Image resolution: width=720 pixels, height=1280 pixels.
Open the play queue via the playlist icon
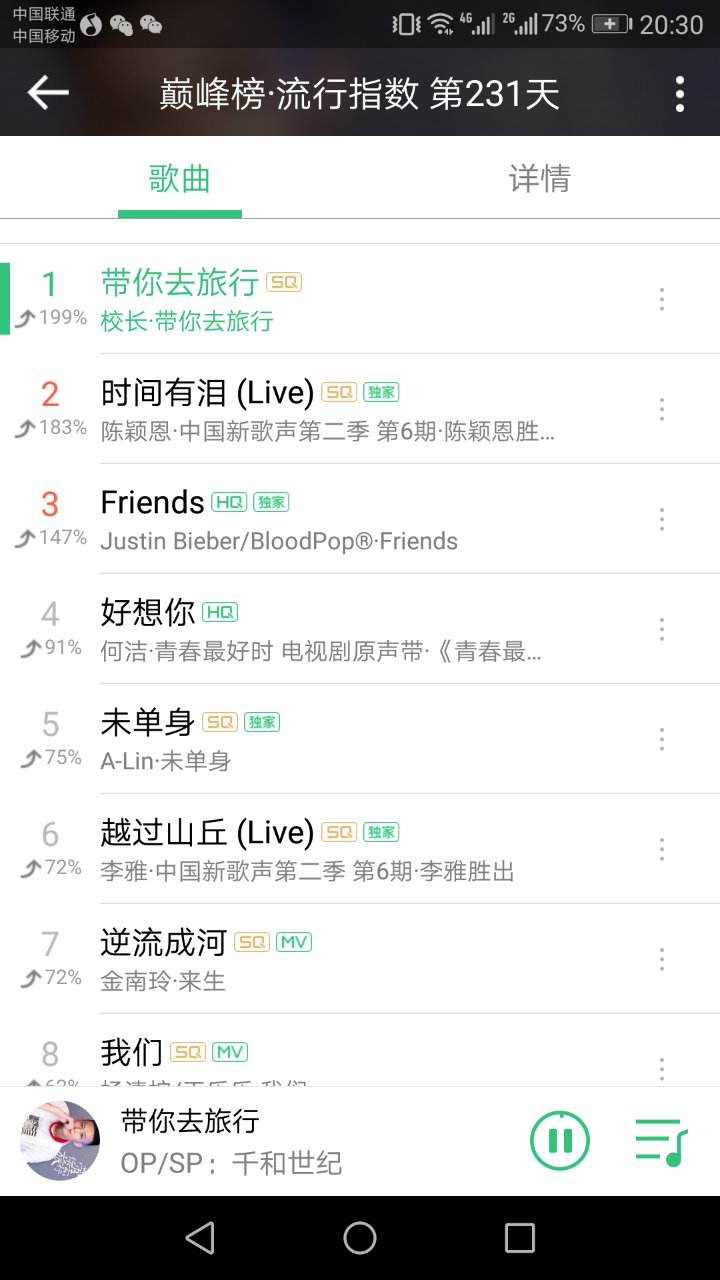pyautogui.click(x=662, y=1139)
